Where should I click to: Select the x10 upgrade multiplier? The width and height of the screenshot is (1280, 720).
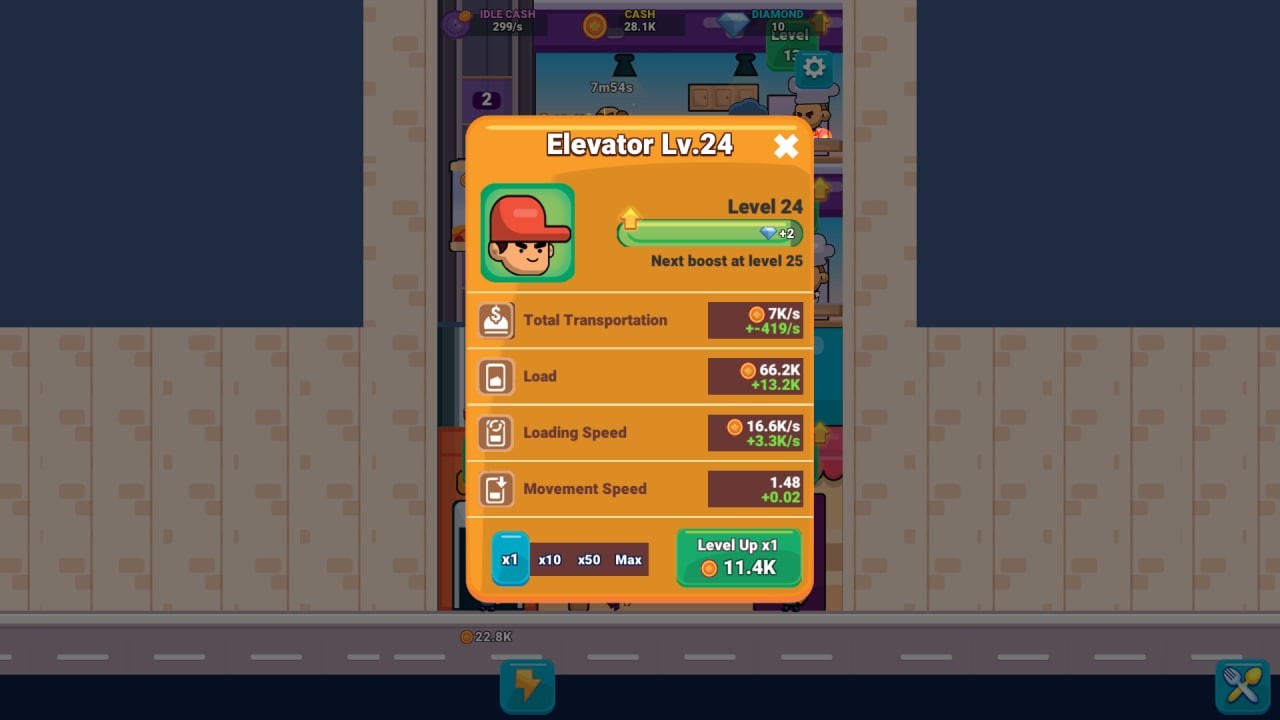pos(549,560)
